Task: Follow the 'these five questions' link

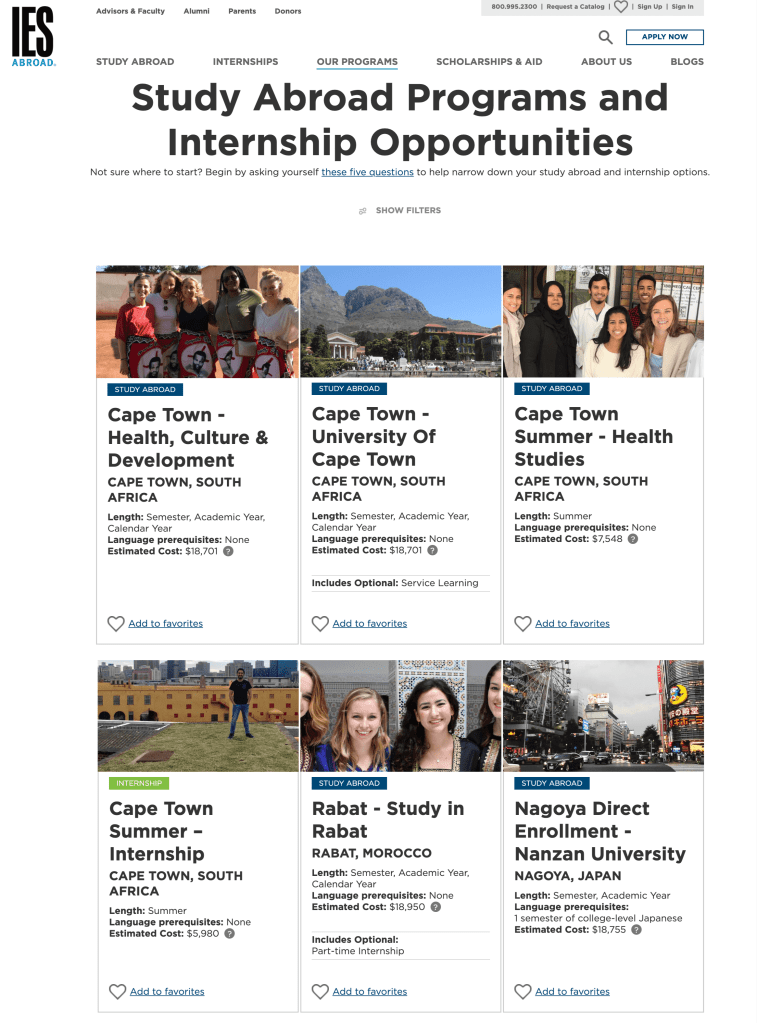Action: pyautogui.click(x=367, y=172)
